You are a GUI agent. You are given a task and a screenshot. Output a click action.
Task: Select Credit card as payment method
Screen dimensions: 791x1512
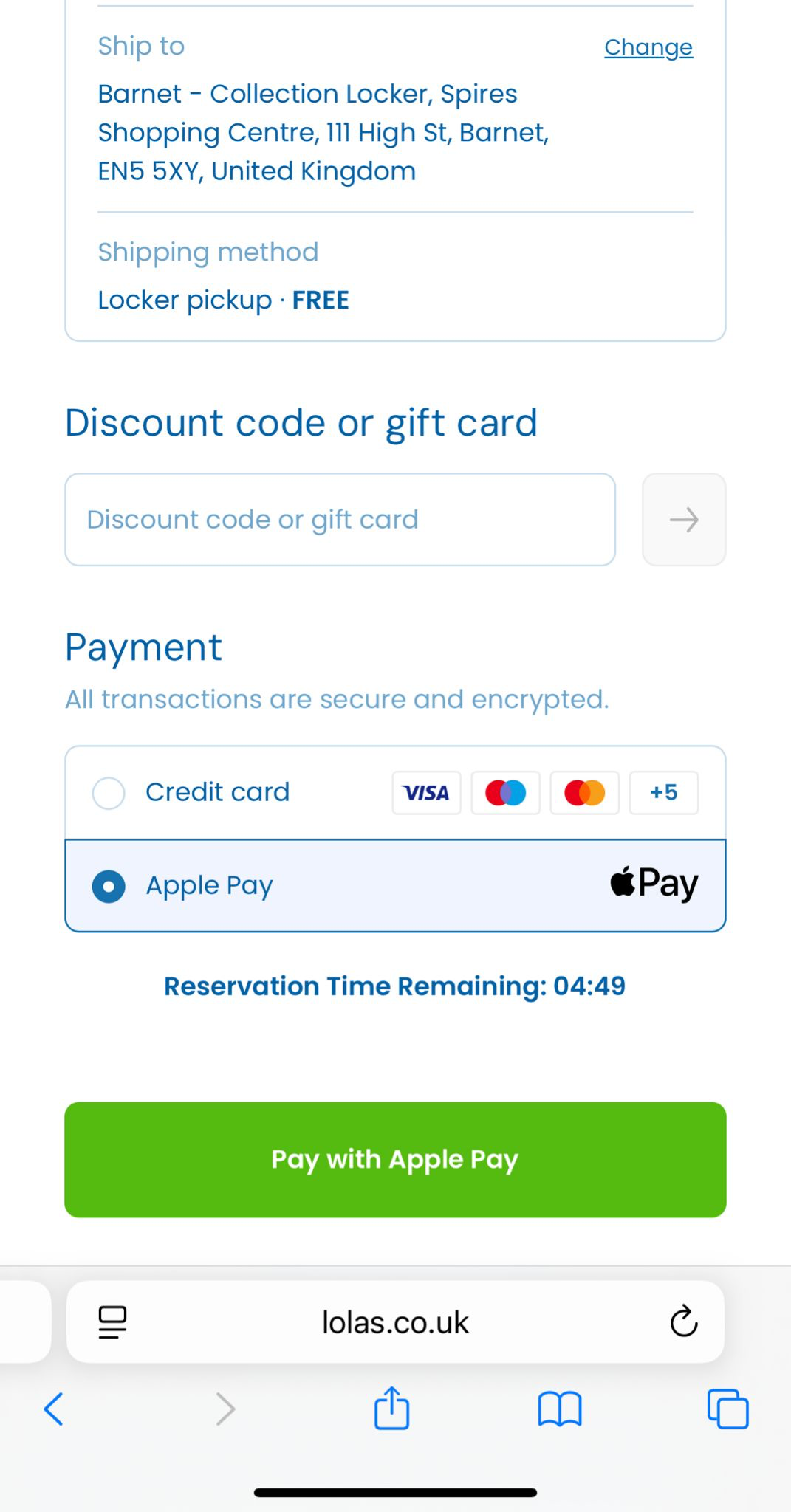pyautogui.click(x=395, y=793)
